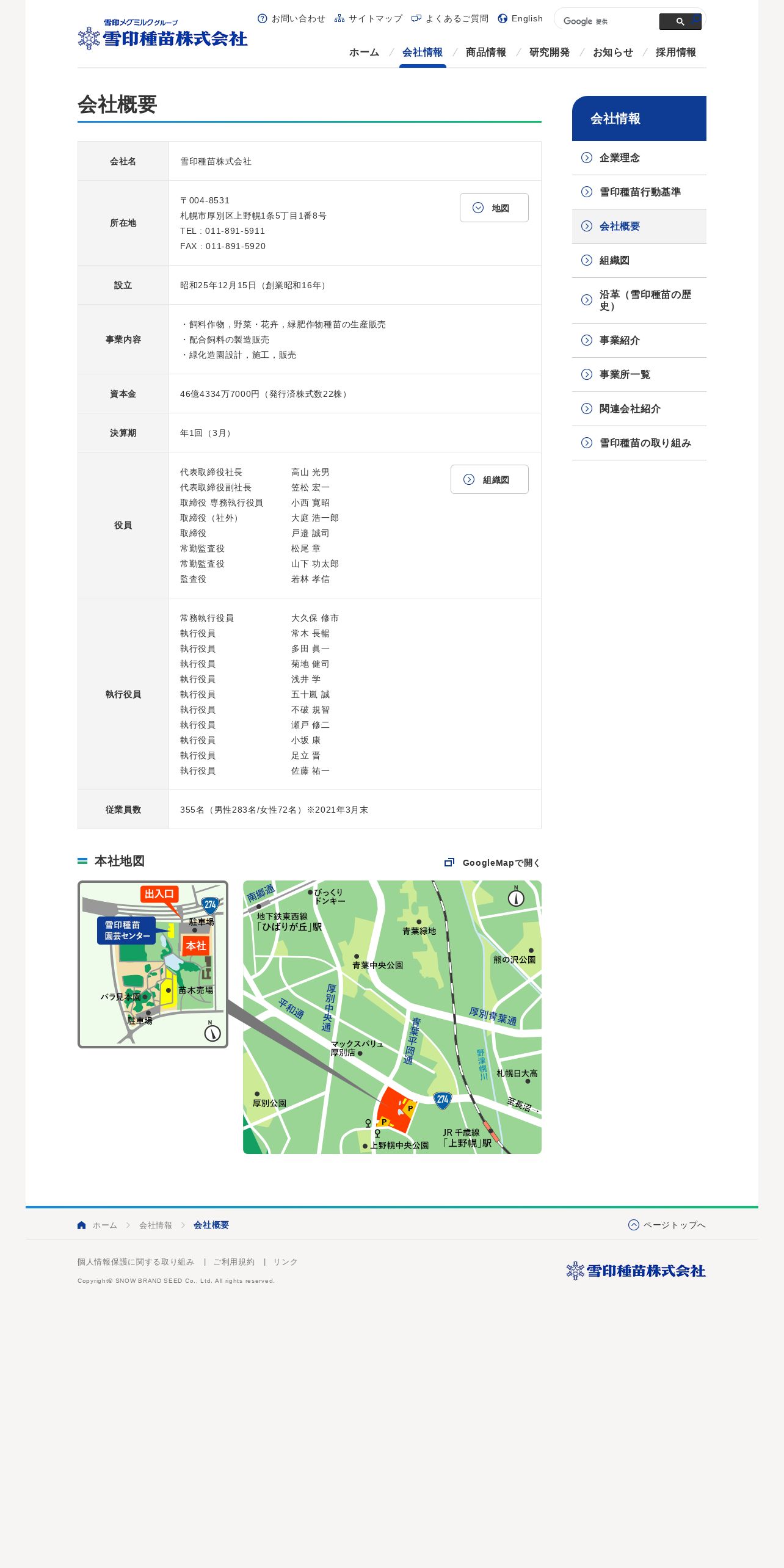Tap the search magnifier button
This screenshot has width=784, height=1568.
click(x=680, y=21)
